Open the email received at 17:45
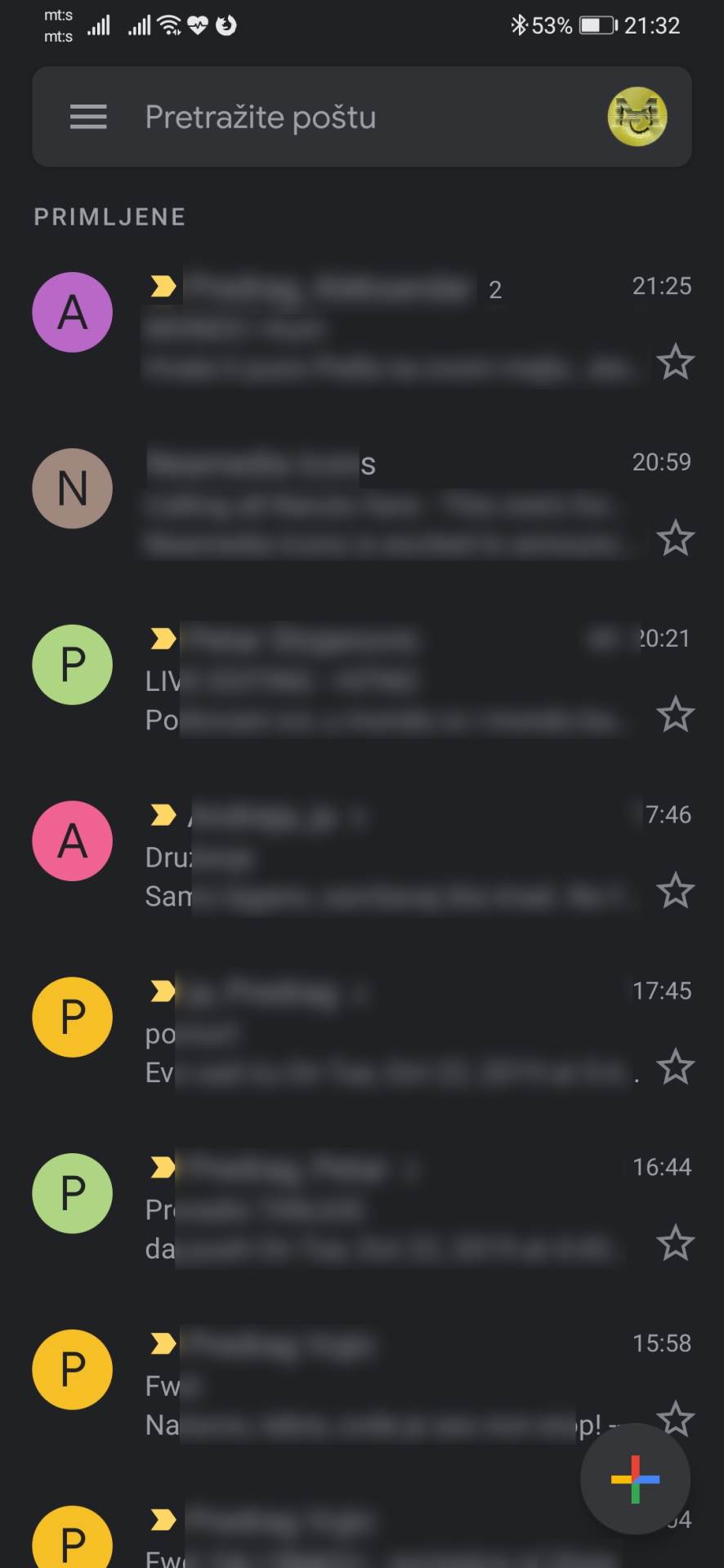Screen dimensions: 724x1568 coord(384,1031)
